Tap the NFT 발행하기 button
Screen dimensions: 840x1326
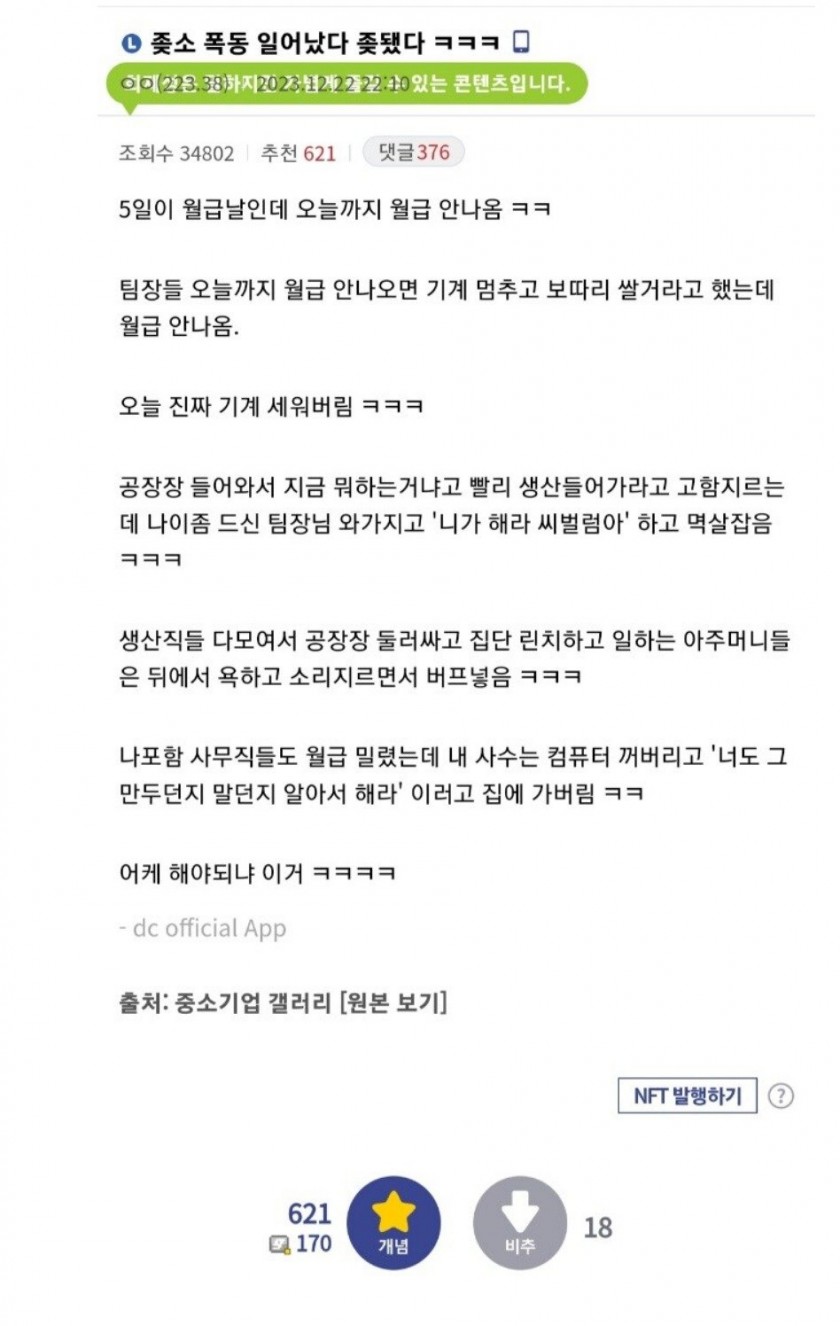click(687, 1096)
